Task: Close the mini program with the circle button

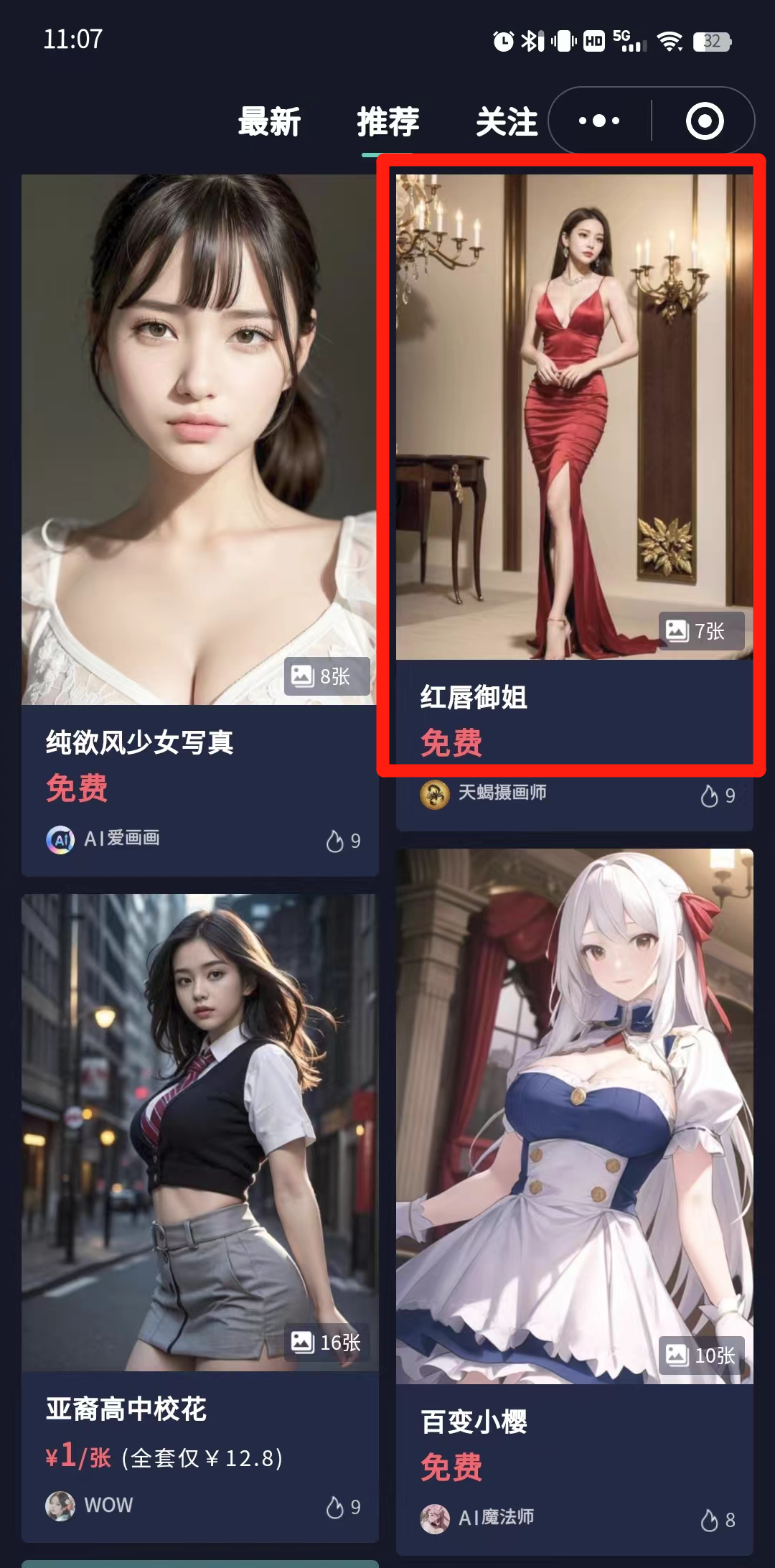Action: (x=704, y=121)
